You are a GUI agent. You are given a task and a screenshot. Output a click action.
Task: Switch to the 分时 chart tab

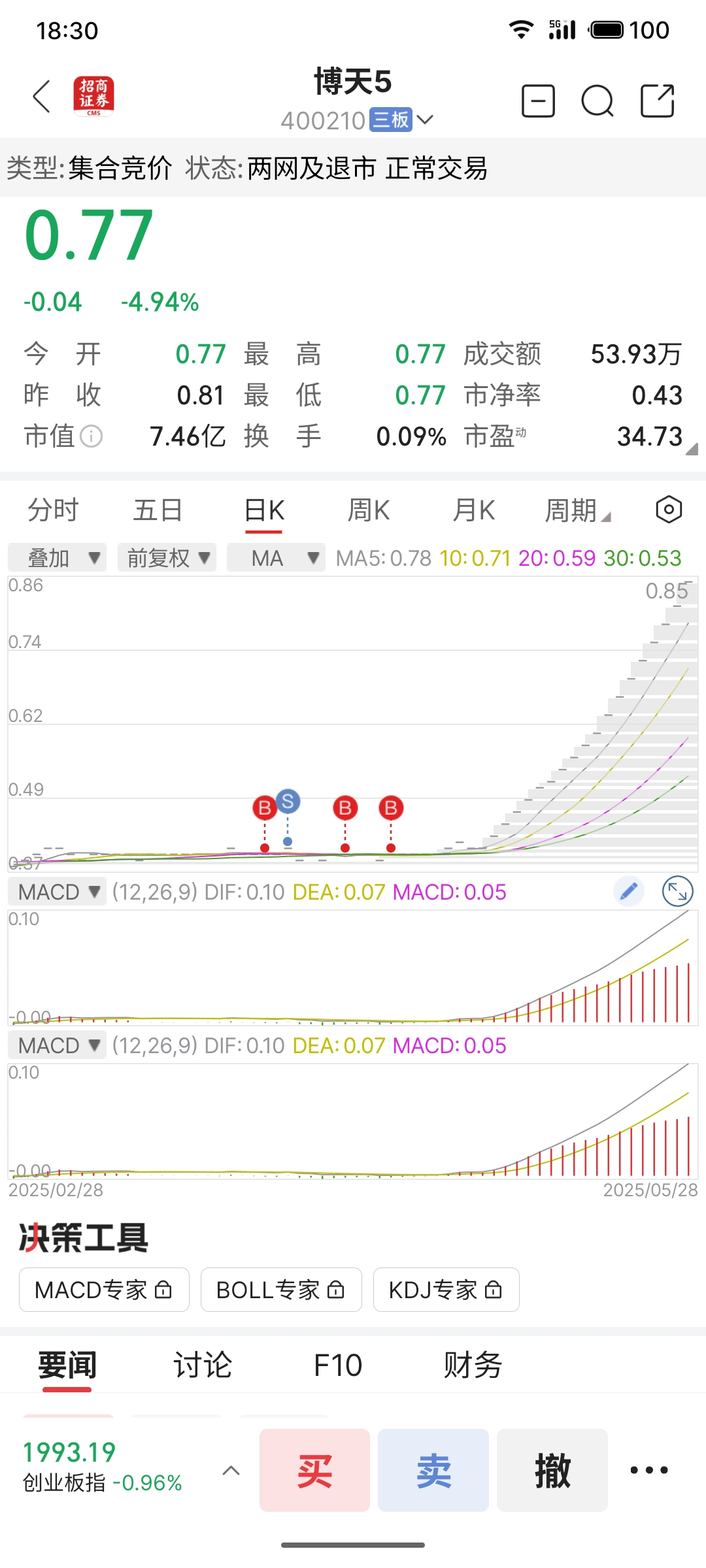click(53, 510)
